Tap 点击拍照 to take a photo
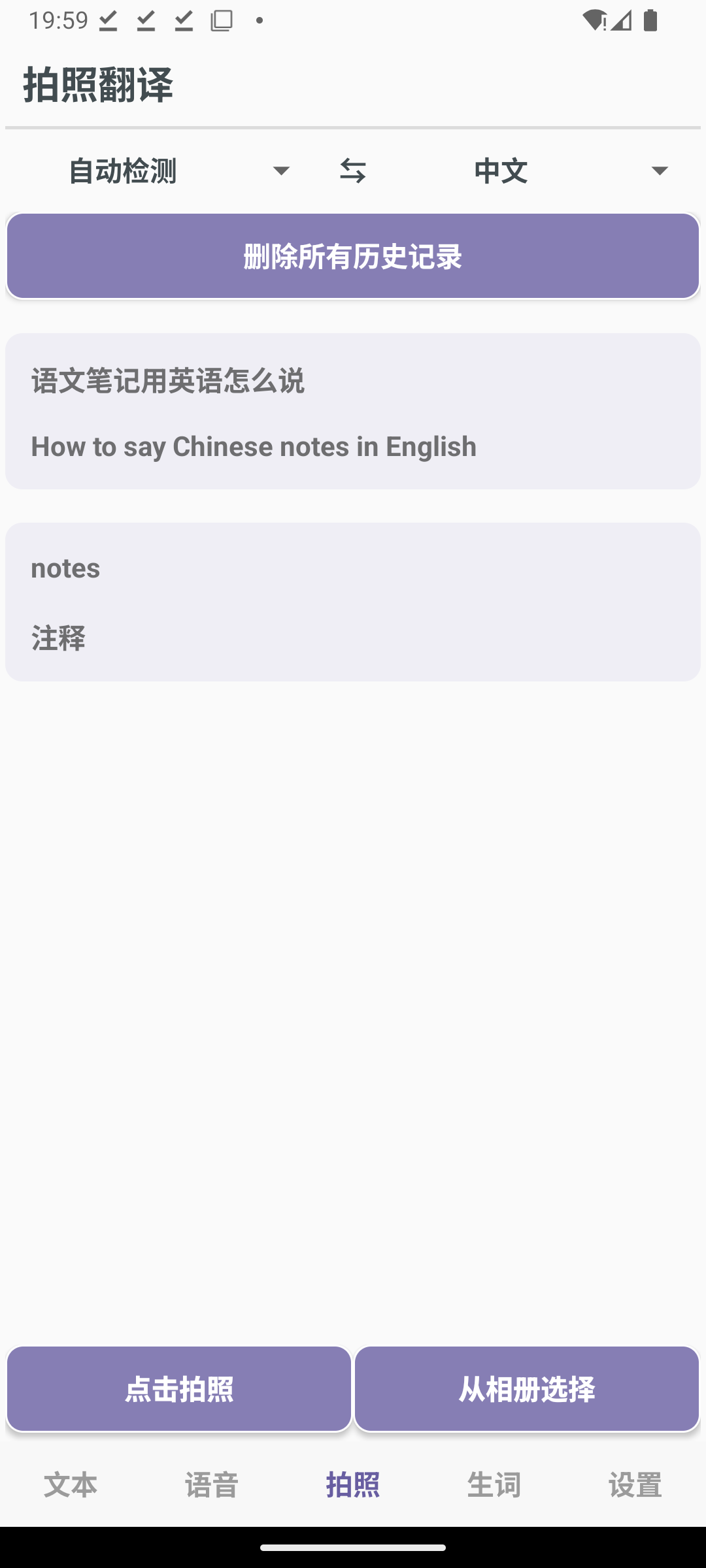Image resolution: width=706 pixels, height=1568 pixels. [x=179, y=1388]
